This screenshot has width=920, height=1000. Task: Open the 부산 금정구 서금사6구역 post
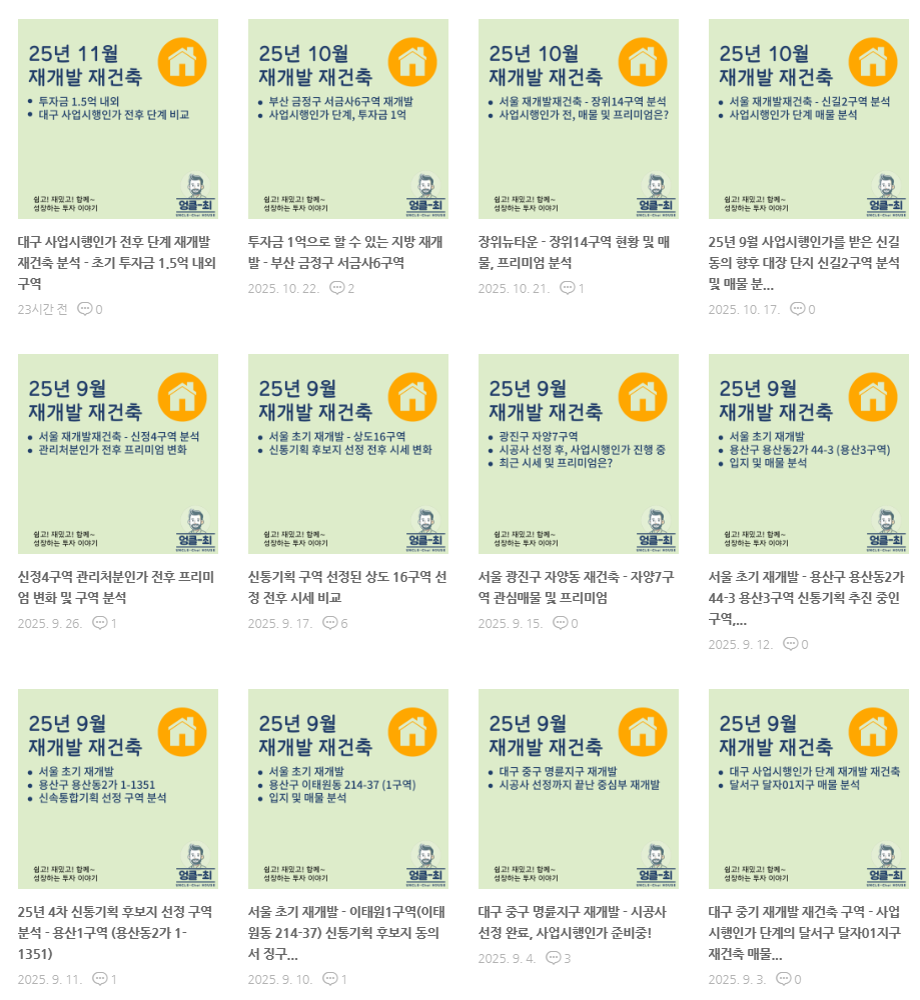348,119
